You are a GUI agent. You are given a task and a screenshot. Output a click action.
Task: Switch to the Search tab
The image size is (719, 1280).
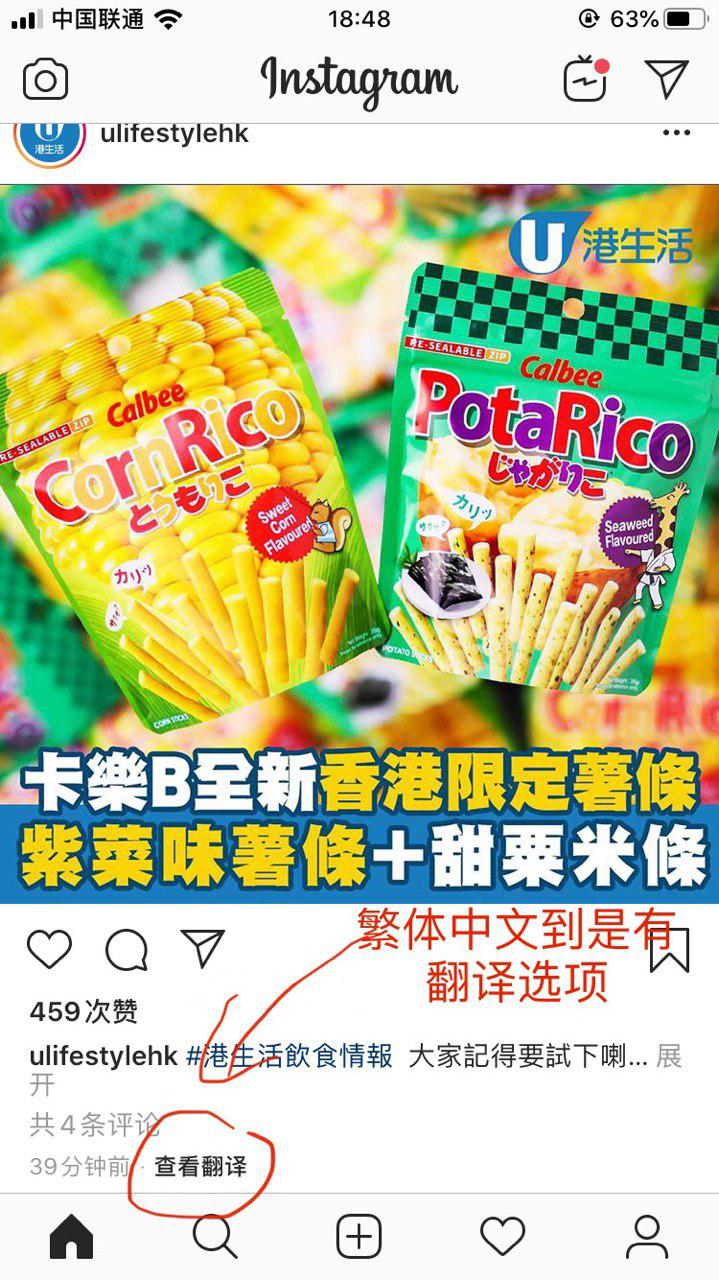(x=215, y=1238)
